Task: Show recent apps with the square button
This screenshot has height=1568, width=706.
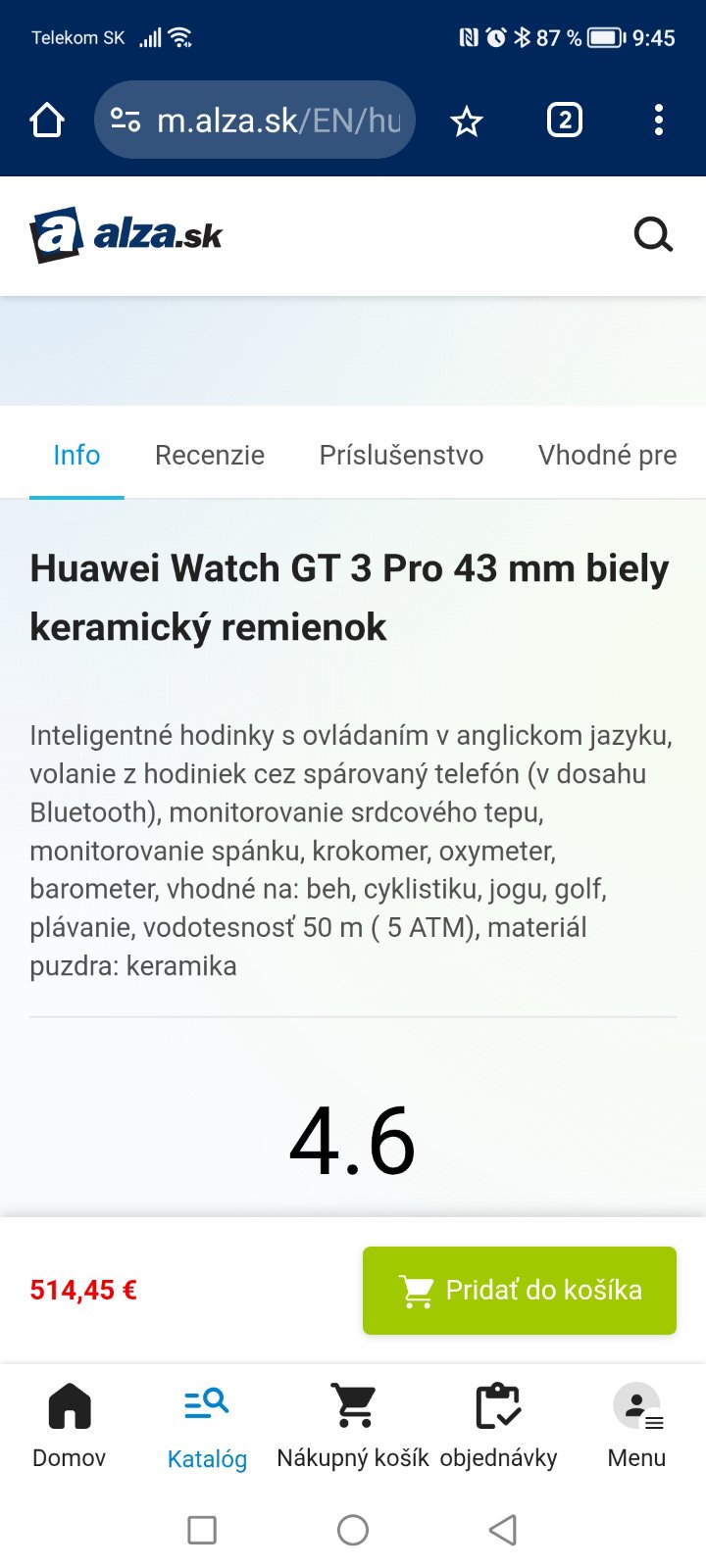Action: tap(202, 1530)
